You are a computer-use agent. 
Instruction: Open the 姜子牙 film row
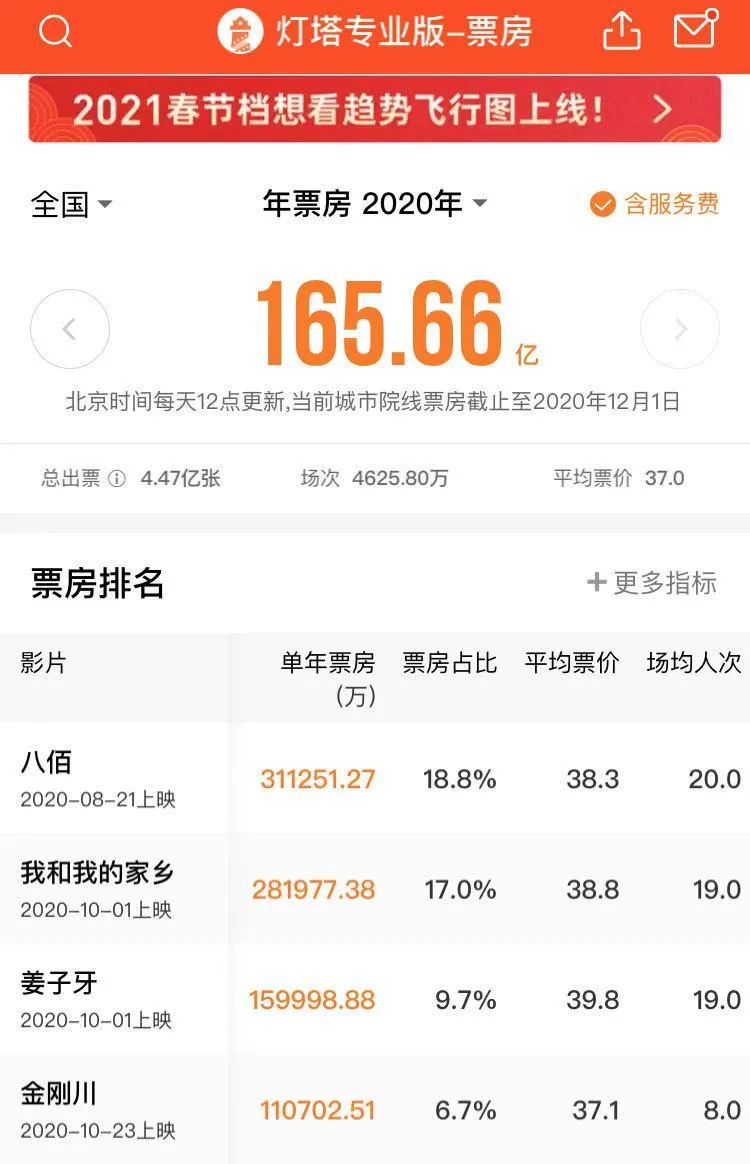pos(375,999)
